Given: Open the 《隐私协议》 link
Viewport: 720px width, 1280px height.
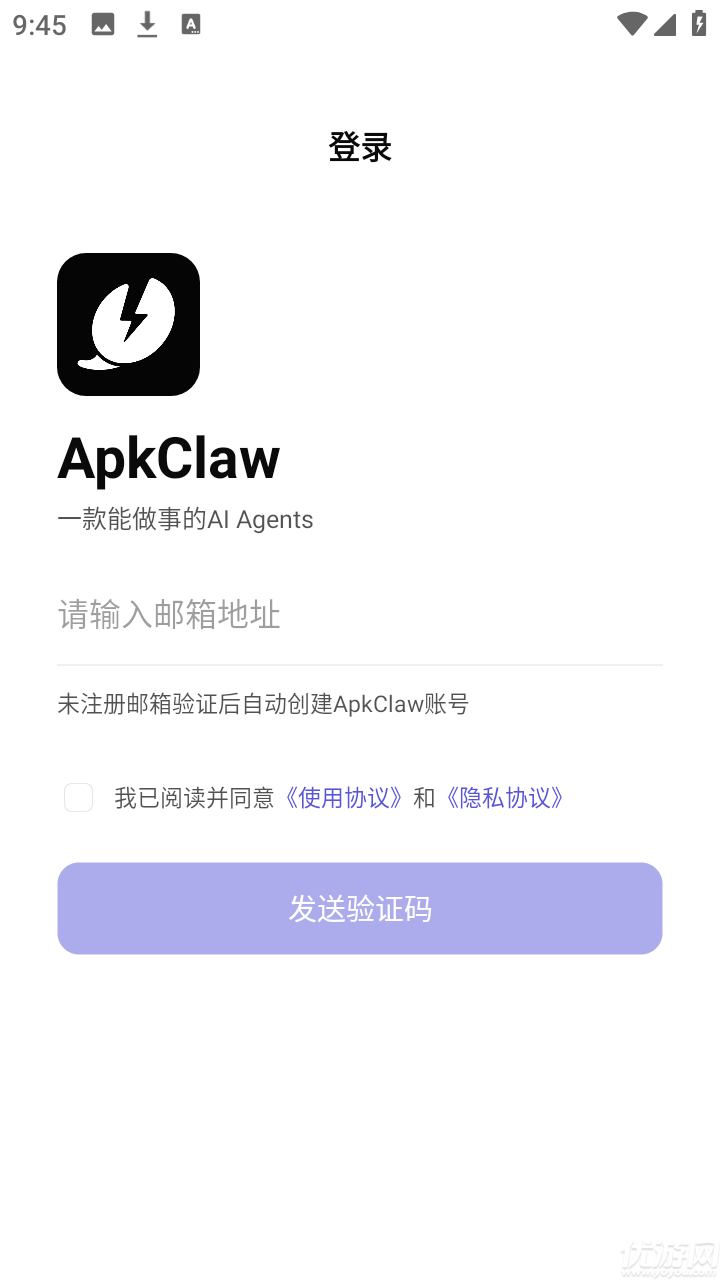Looking at the screenshot, I should click(505, 797).
